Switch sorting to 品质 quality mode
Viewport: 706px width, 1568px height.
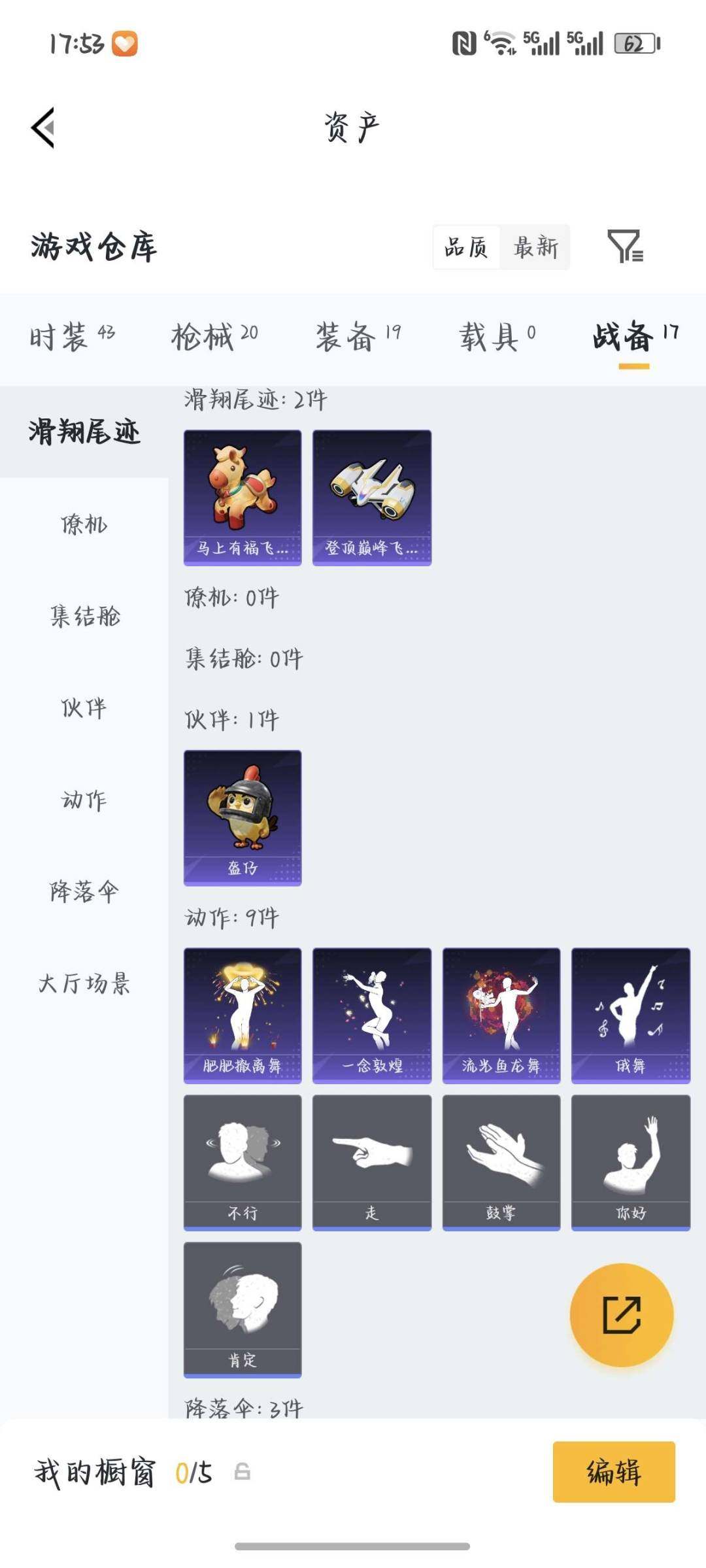[x=465, y=247]
